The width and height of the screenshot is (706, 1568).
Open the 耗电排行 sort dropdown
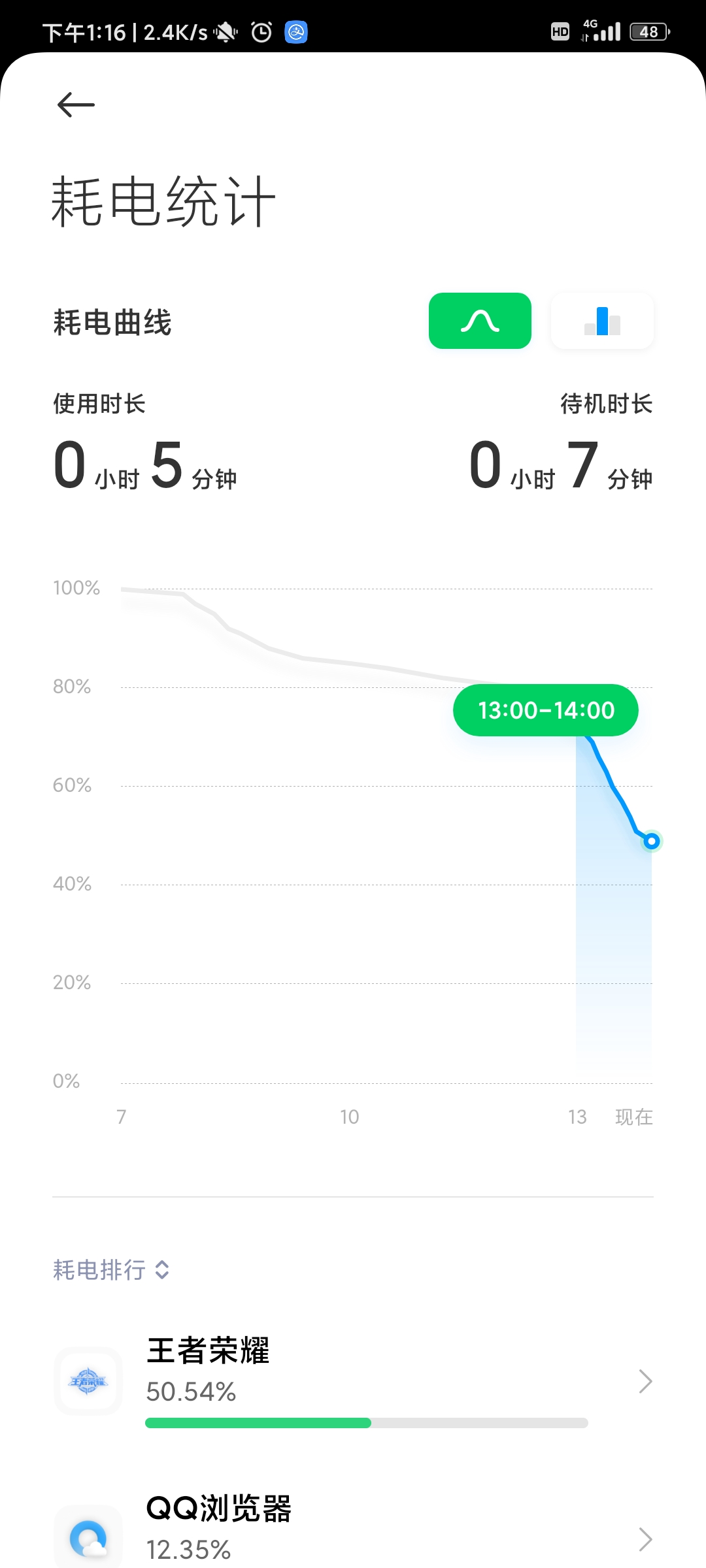click(x=111, y=1270)
